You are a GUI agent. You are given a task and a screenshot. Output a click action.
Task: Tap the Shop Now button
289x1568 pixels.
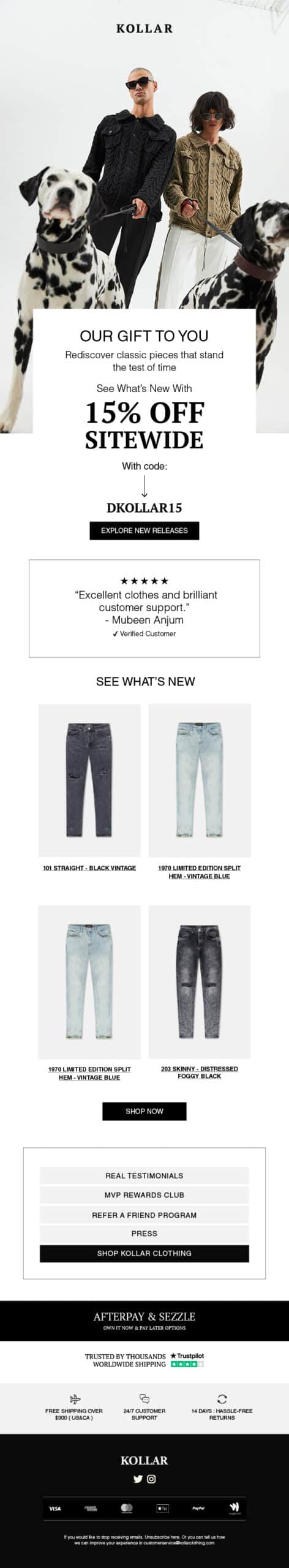pos(144,1111)
